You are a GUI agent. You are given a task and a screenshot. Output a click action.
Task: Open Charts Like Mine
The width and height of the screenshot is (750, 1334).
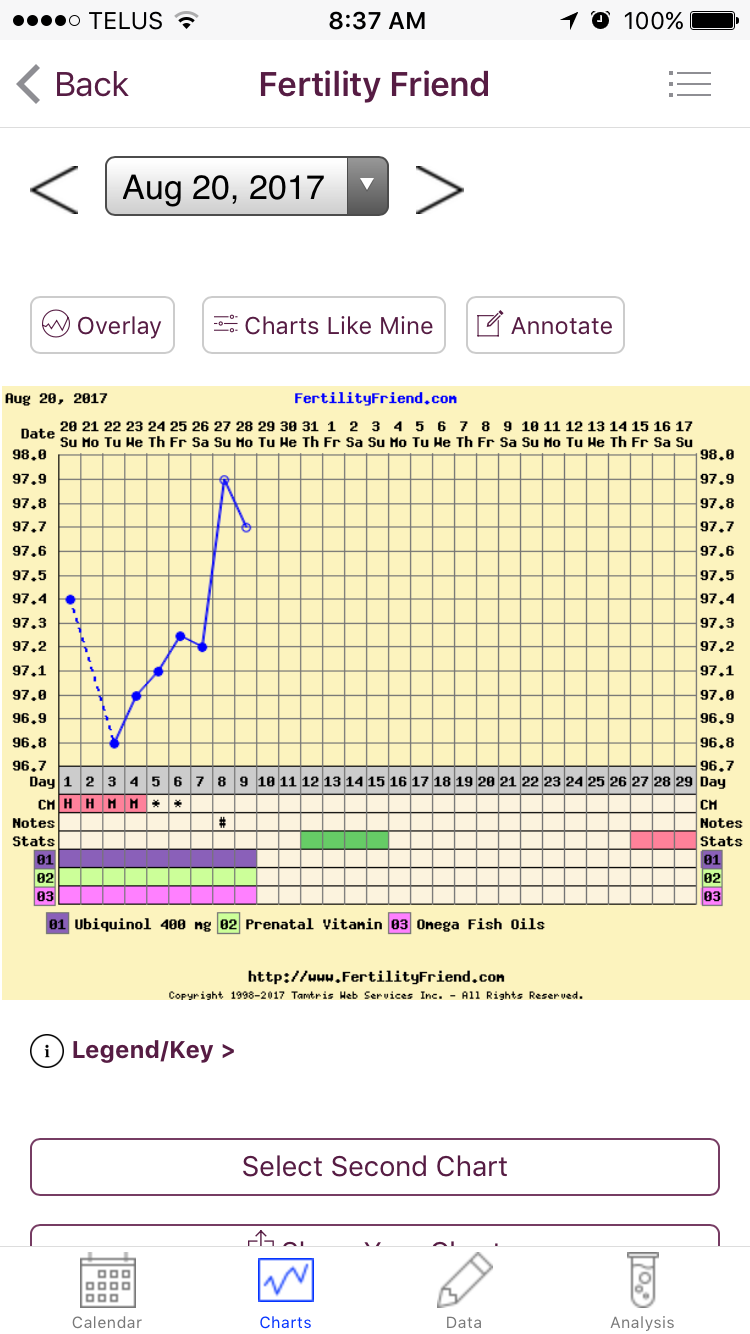pos(323,325)
